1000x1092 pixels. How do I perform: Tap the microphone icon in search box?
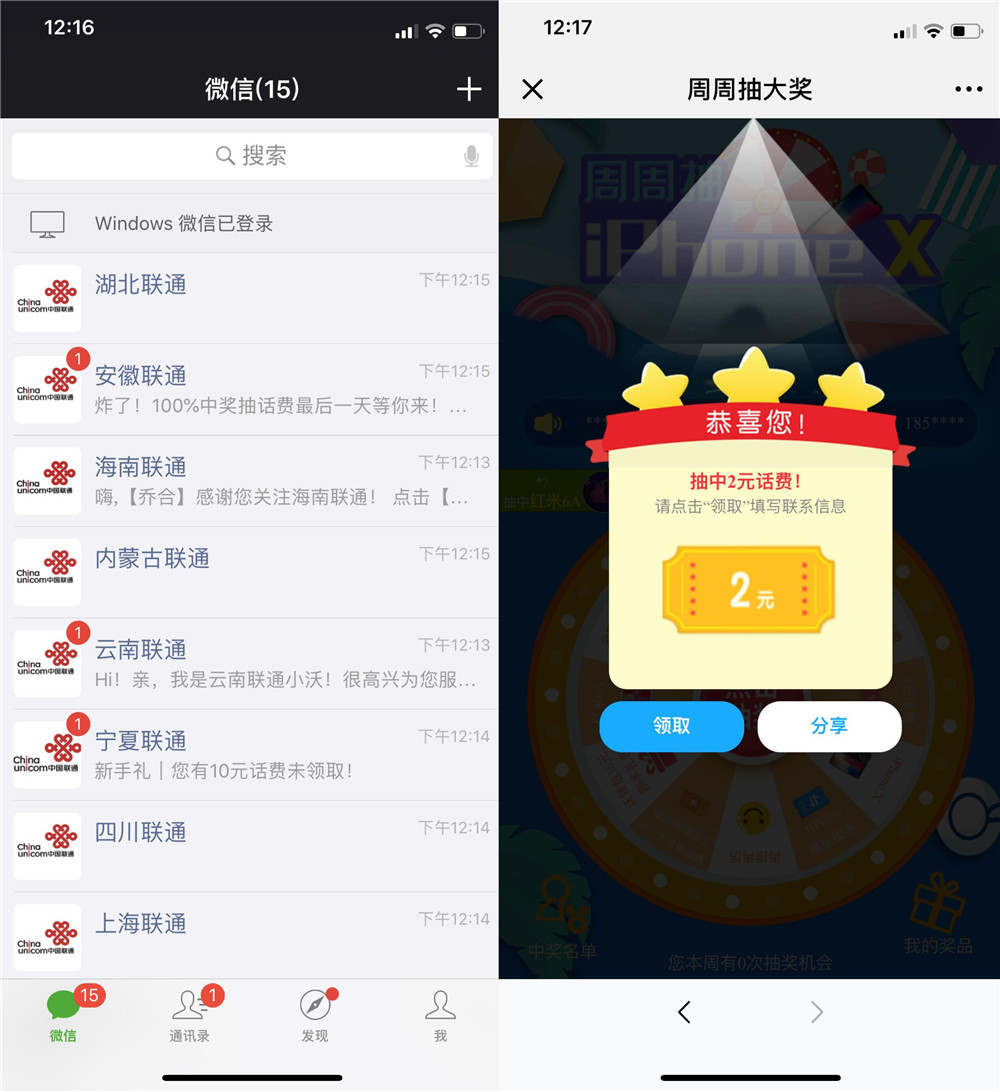[472, 156]
